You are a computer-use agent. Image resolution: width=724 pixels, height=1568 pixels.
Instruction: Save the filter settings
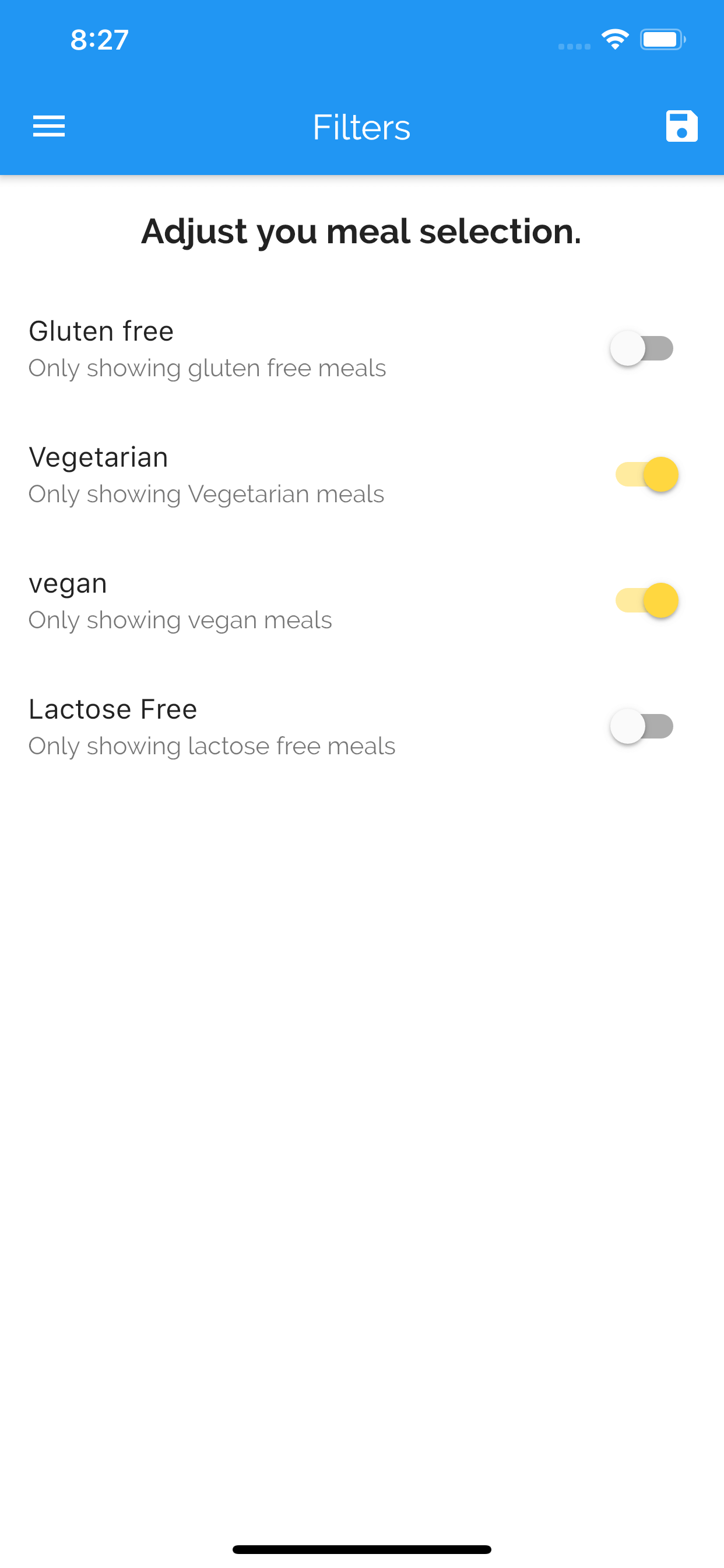pyautogui.click(x=681, y=126)
